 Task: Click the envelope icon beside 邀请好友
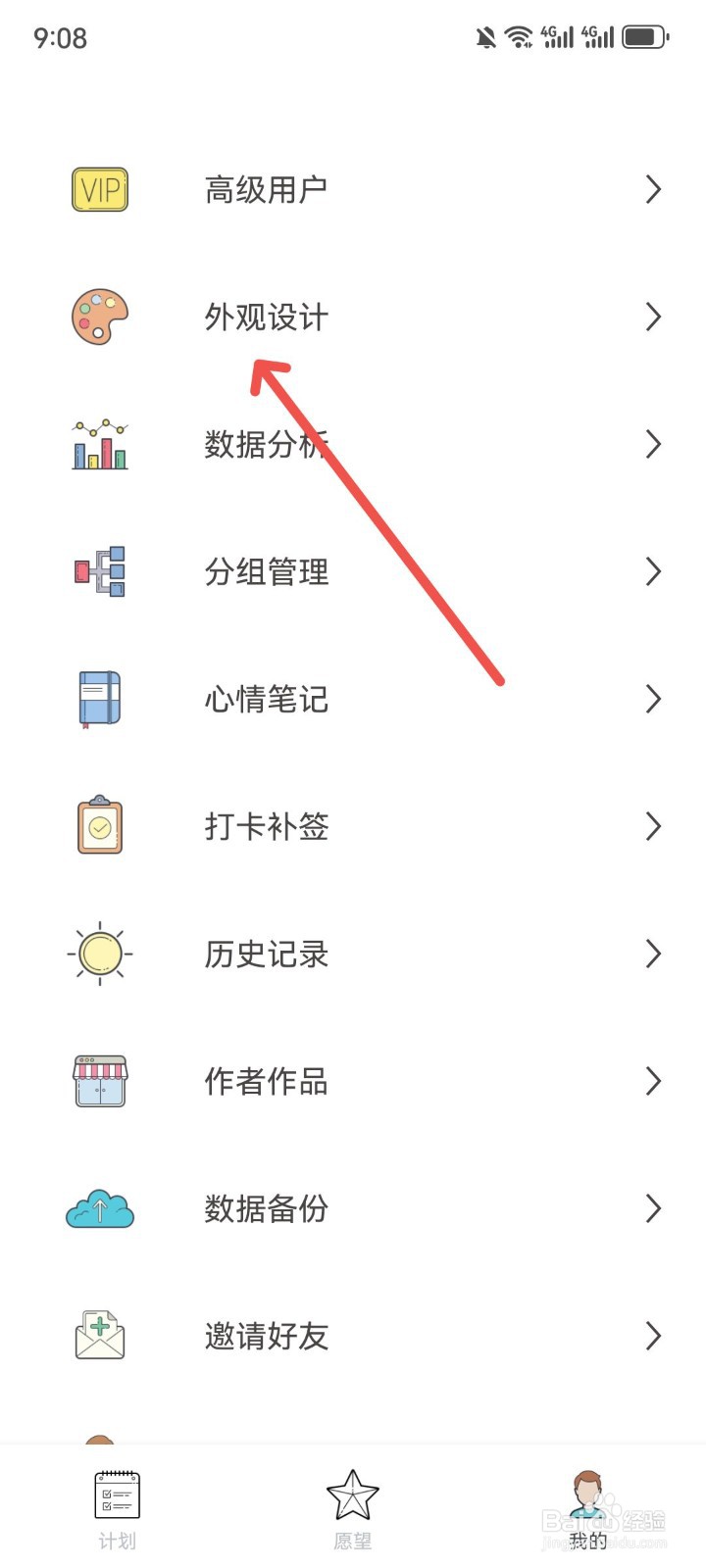(98, 1336)
